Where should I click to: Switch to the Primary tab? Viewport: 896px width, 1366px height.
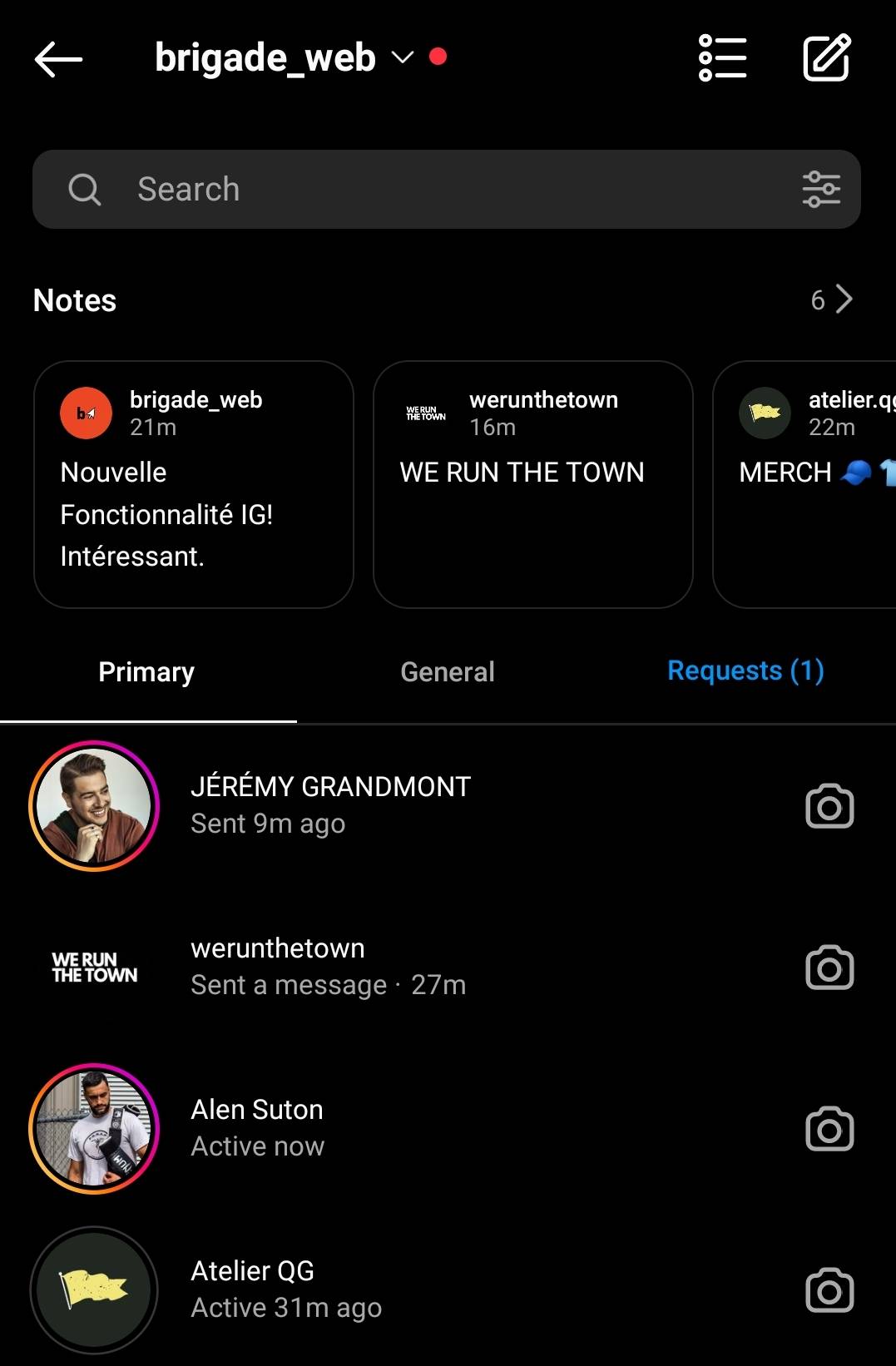click(146, 671)
